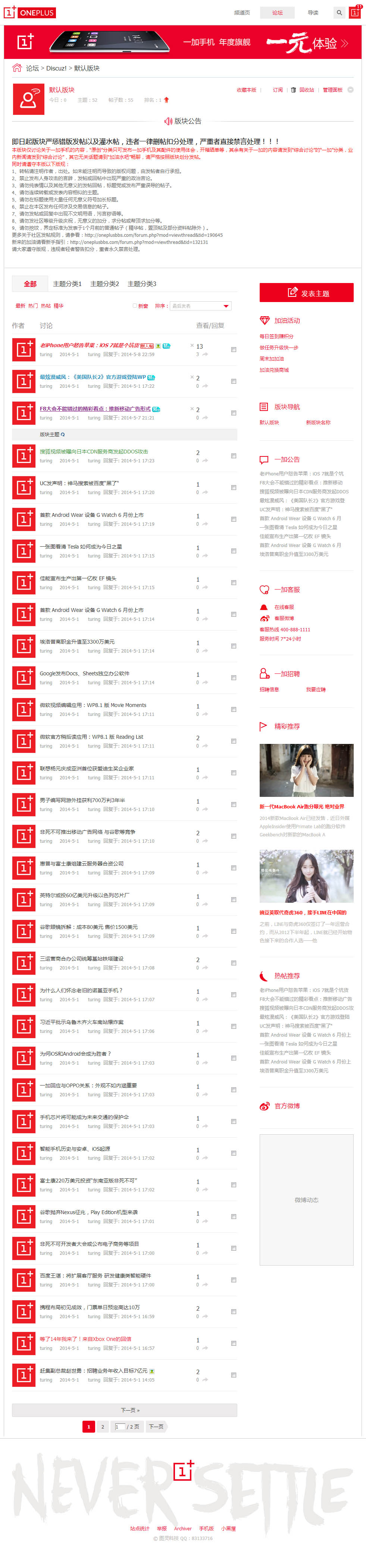Select the 主题分类3 tab
Screen dimensions: 366x1568
pos(142,284)
